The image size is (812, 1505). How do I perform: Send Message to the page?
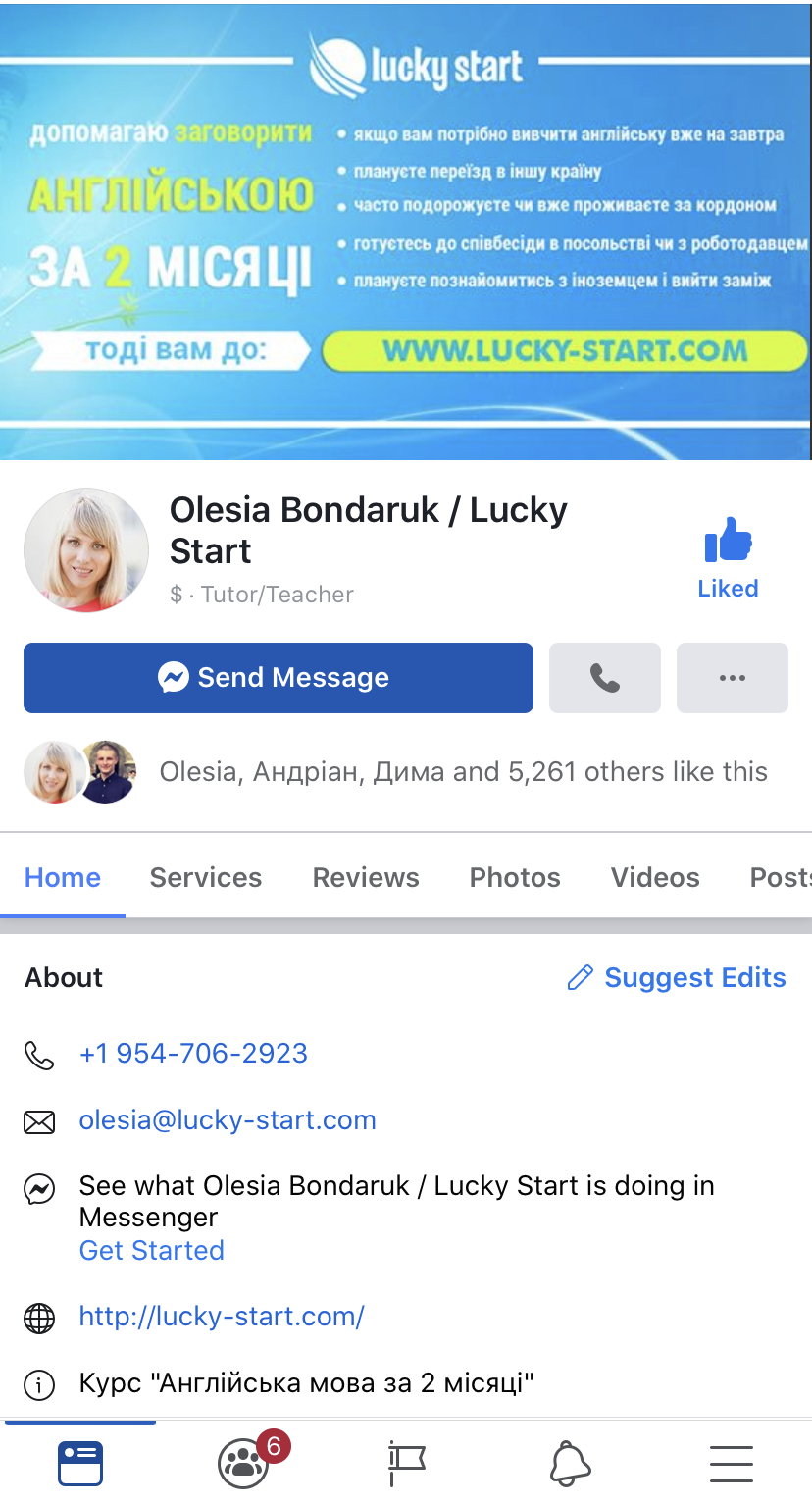[x=279, y=677]
